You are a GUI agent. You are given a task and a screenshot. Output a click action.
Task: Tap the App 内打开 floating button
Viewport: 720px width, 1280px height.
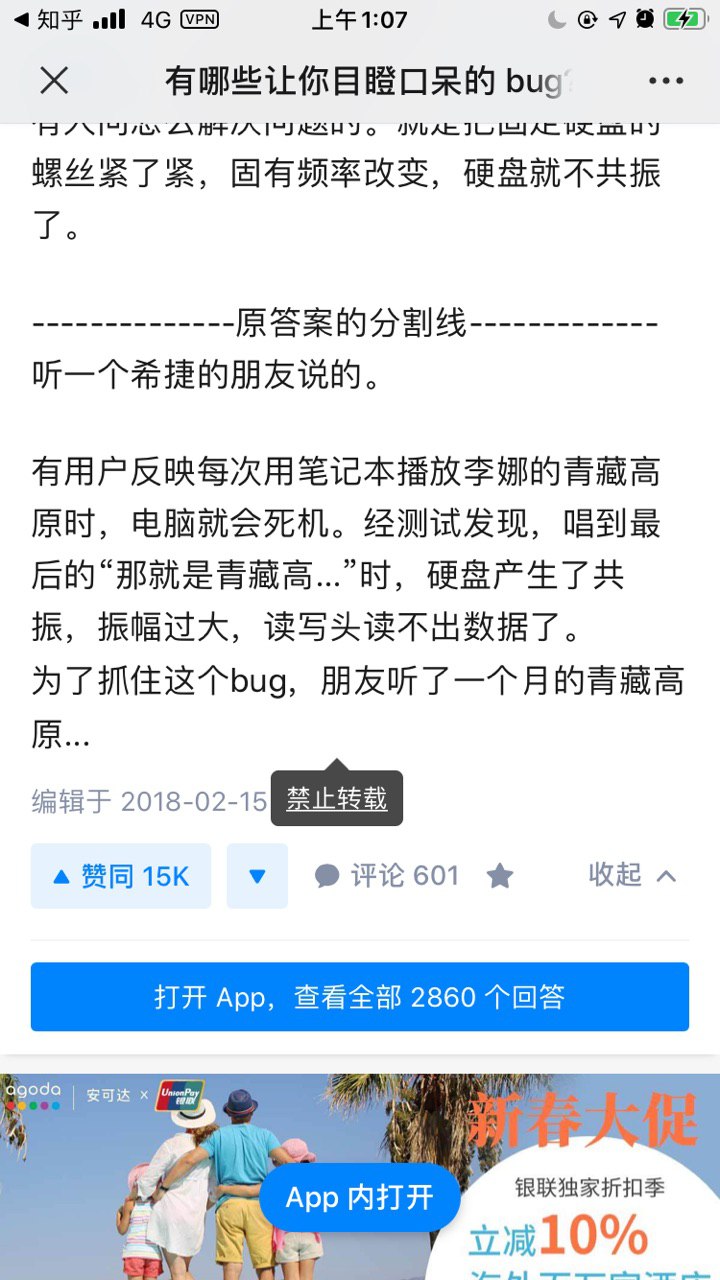pyautogui.click(x=360, y=1197)
